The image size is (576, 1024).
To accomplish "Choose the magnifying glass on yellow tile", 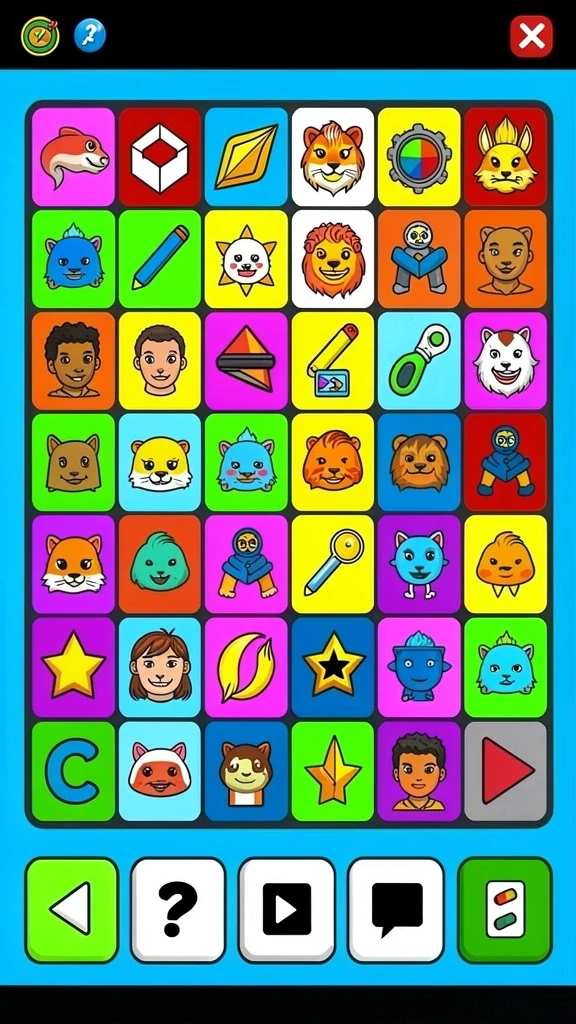I will pos(333,564).
